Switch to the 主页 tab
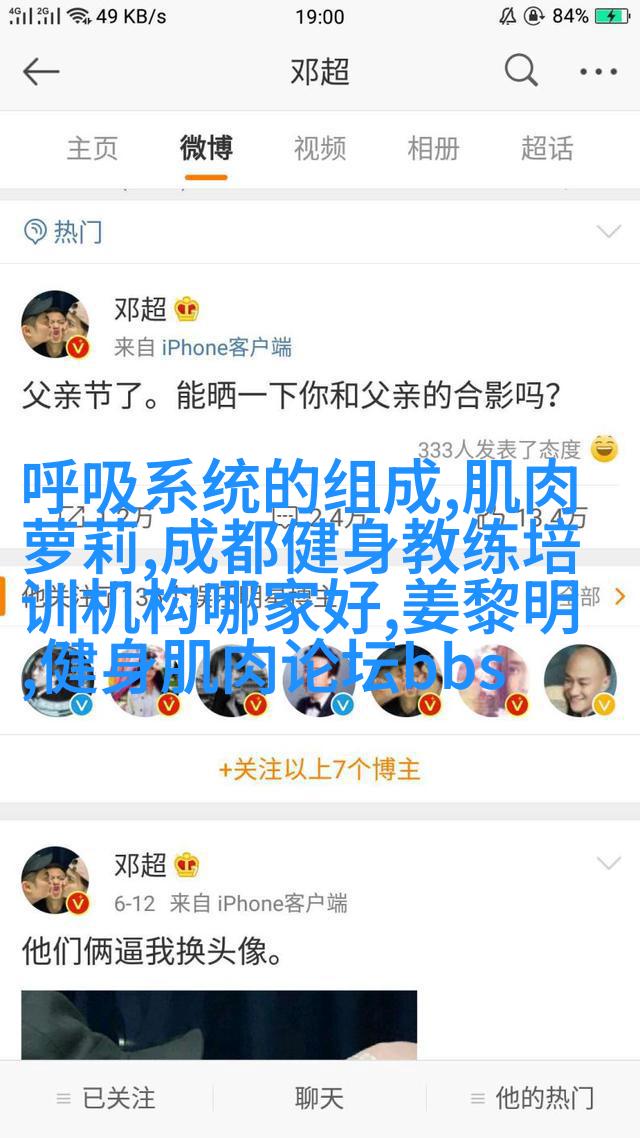 tap(92, 149)
